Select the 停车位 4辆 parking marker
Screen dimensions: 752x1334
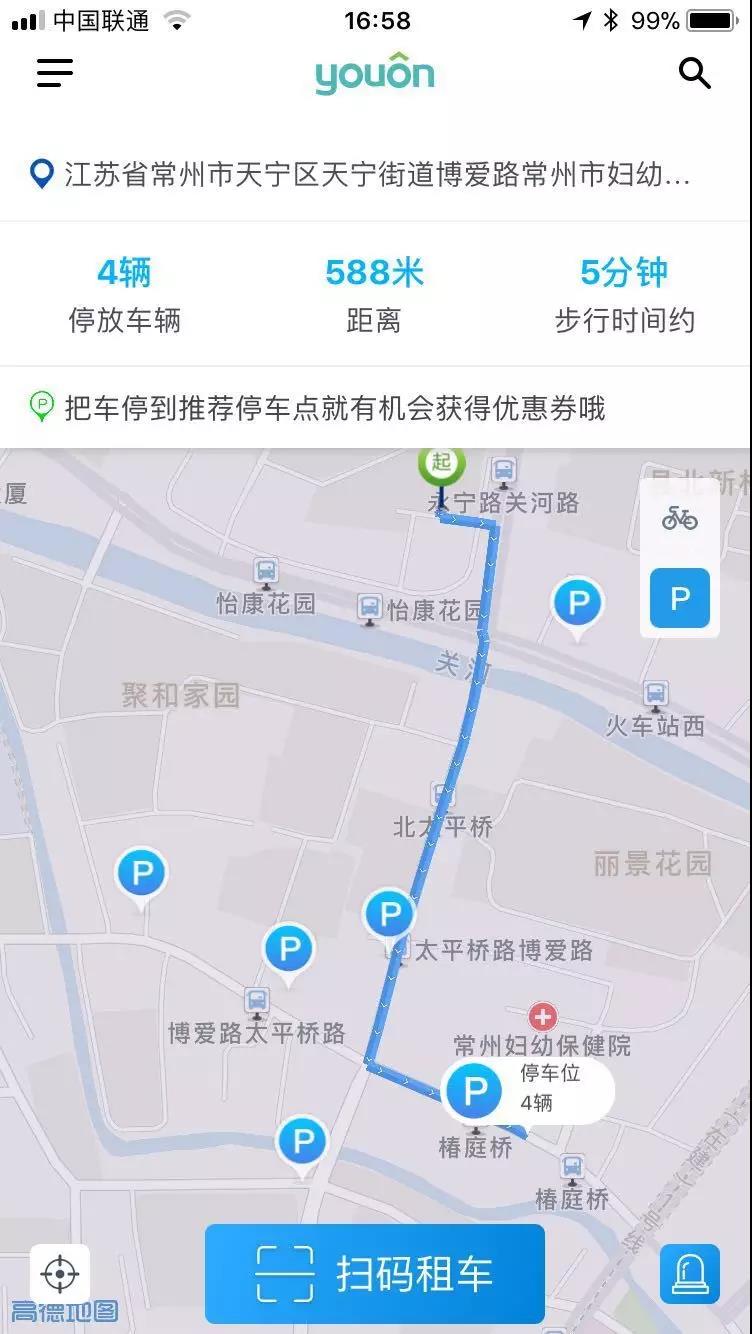[474, 1091]
